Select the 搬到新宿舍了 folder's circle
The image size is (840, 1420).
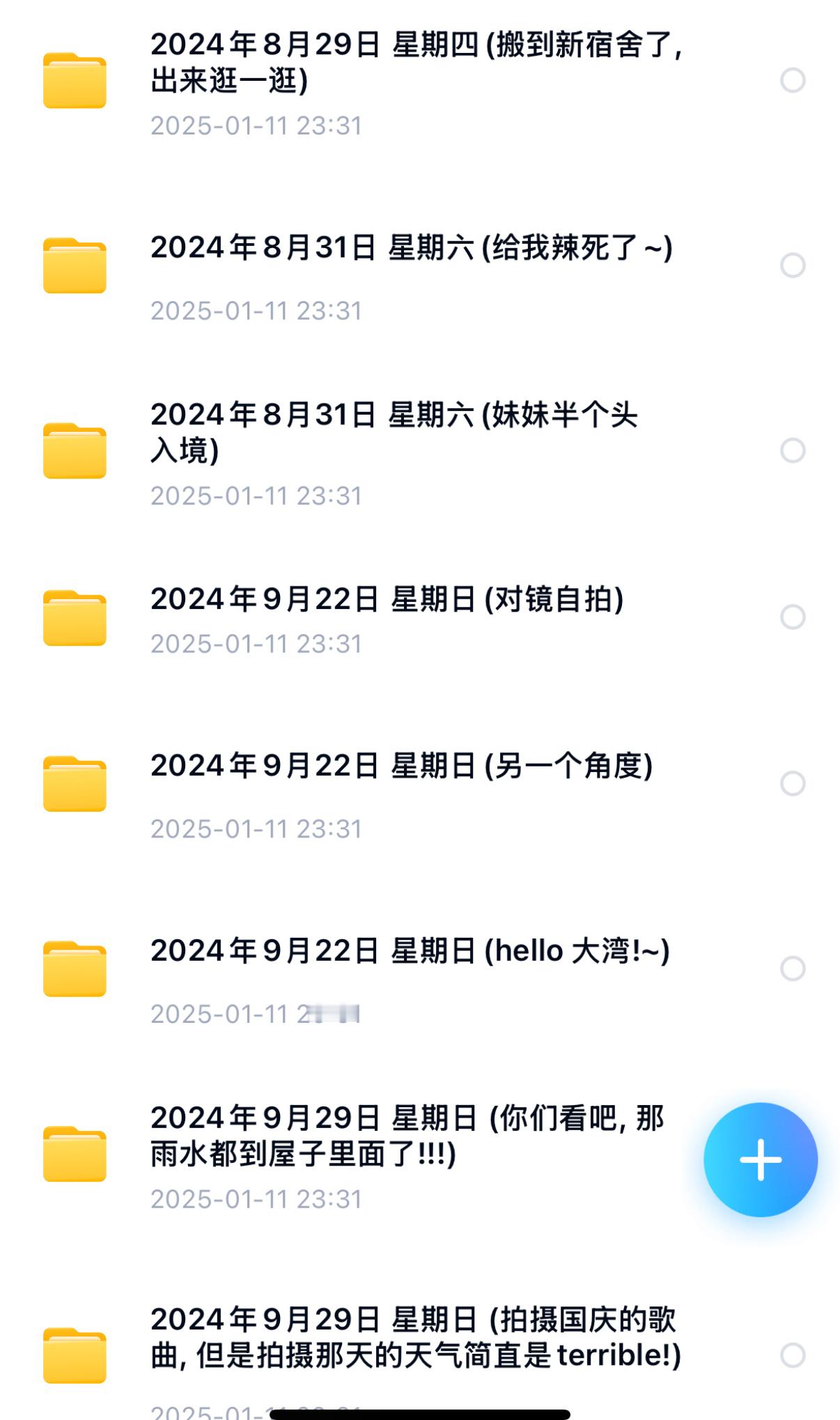793,80
